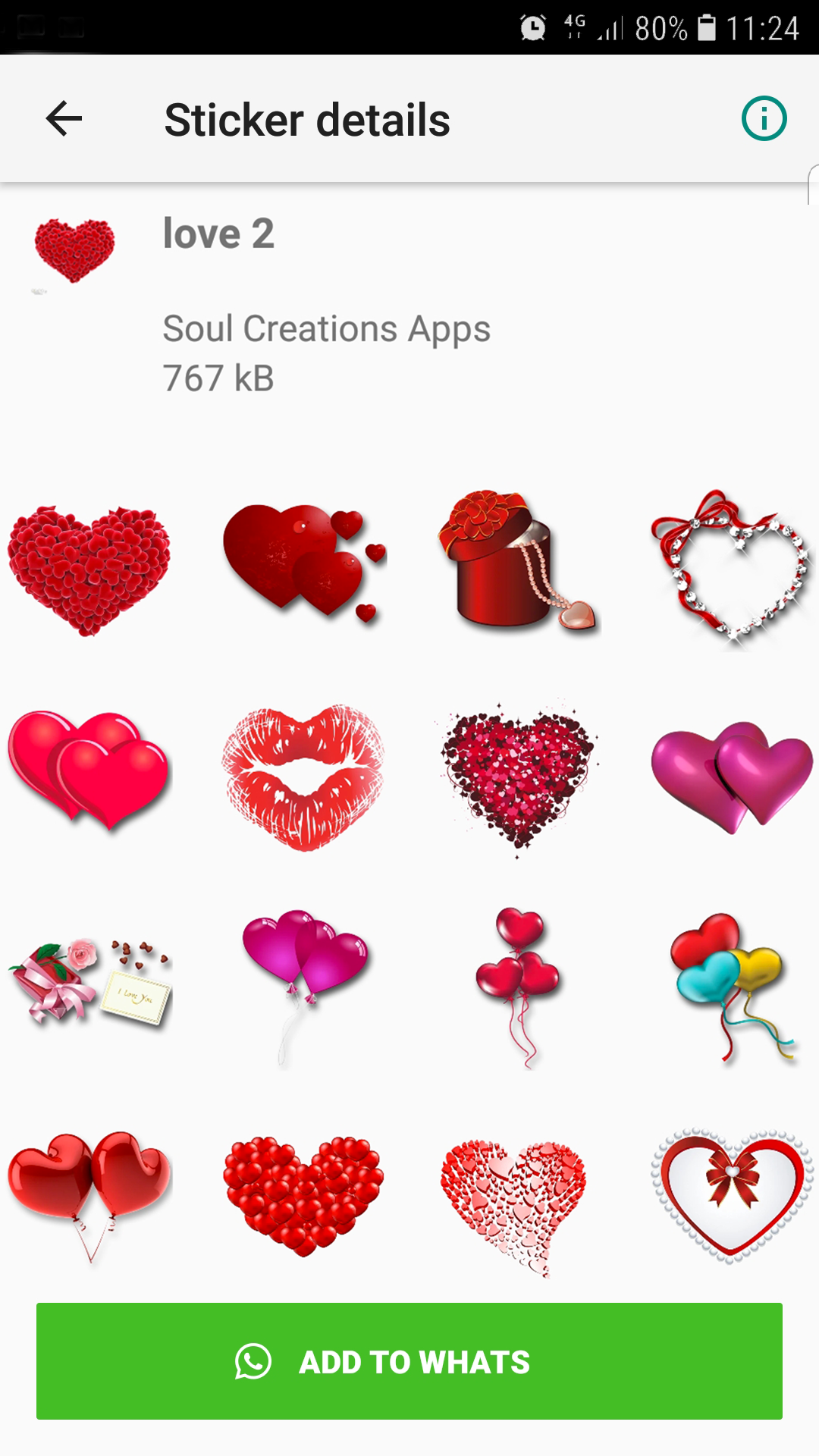Open the dark red hearts cluster sticker
Viewport: 819px width, 1456px height.
point(303,561)
